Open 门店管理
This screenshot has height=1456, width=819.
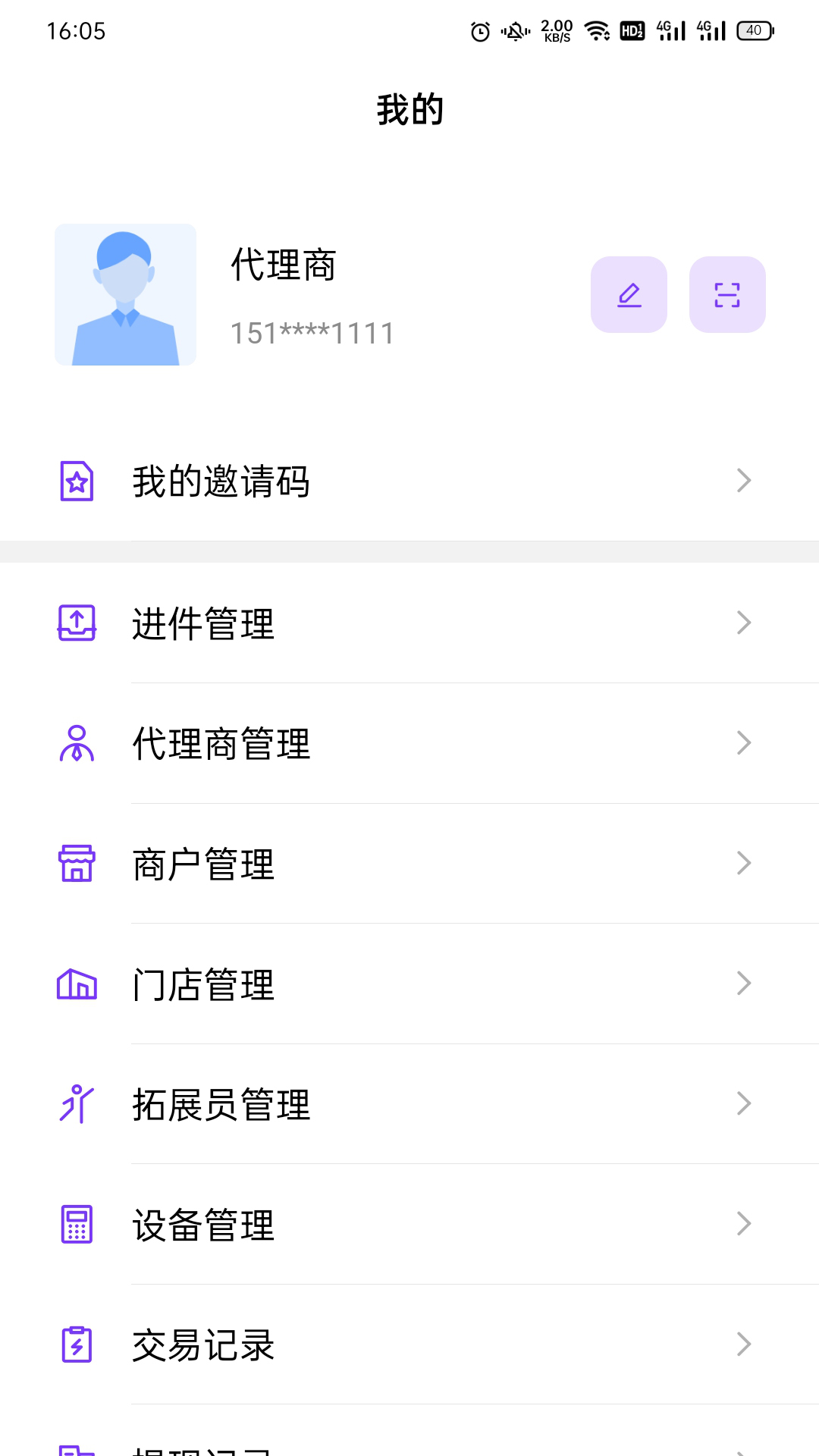409,984
